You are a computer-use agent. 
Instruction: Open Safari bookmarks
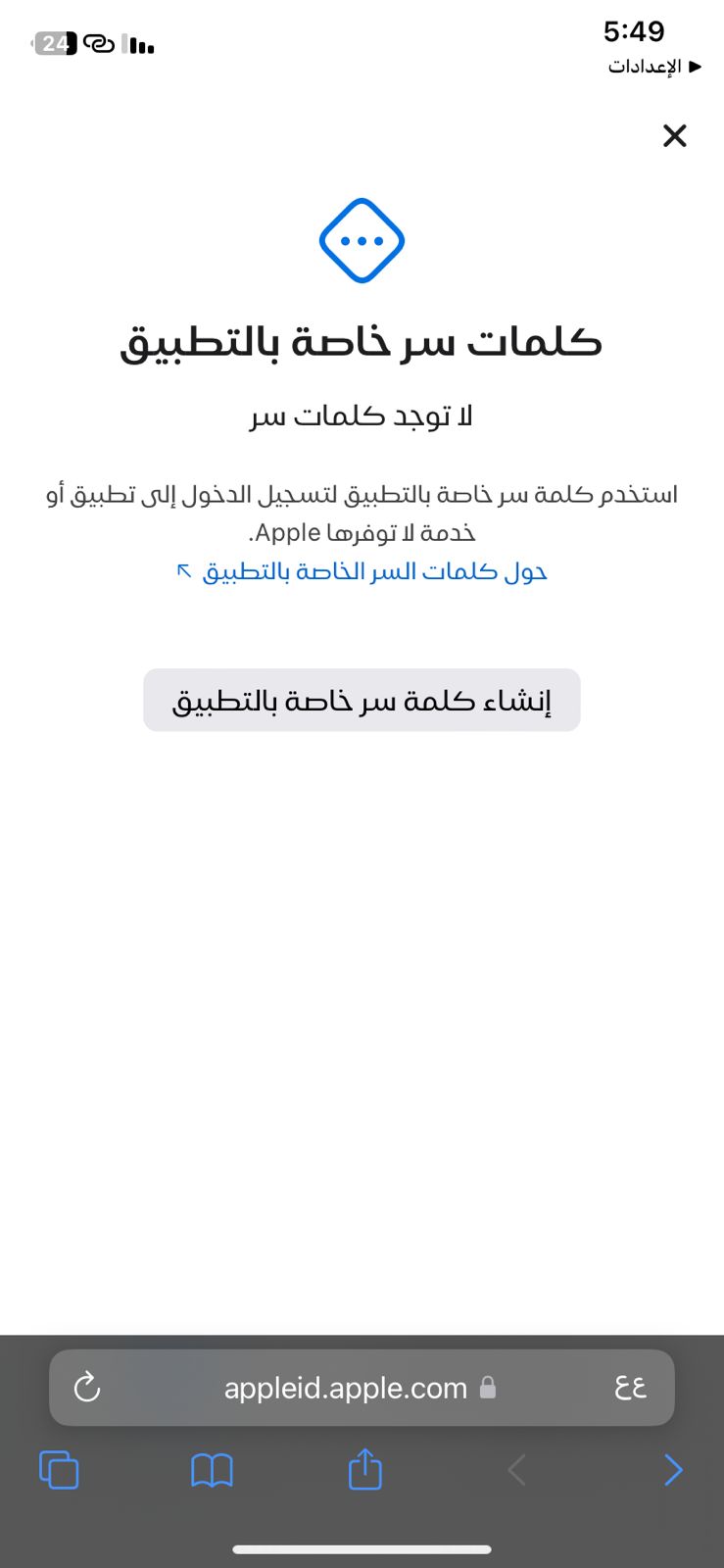[x=212, y=1470]
